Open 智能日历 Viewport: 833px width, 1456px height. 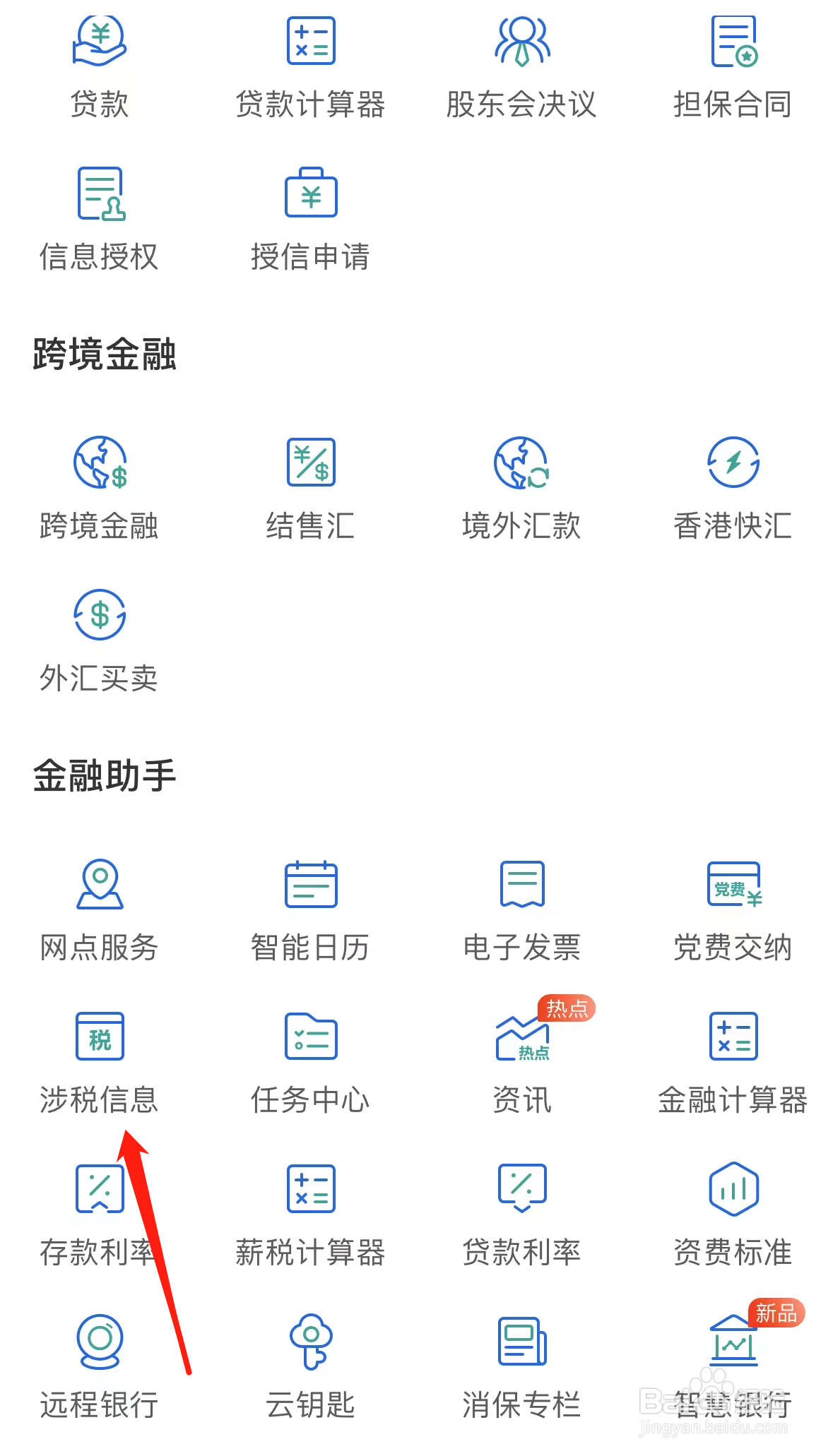[x=311, y=911]
